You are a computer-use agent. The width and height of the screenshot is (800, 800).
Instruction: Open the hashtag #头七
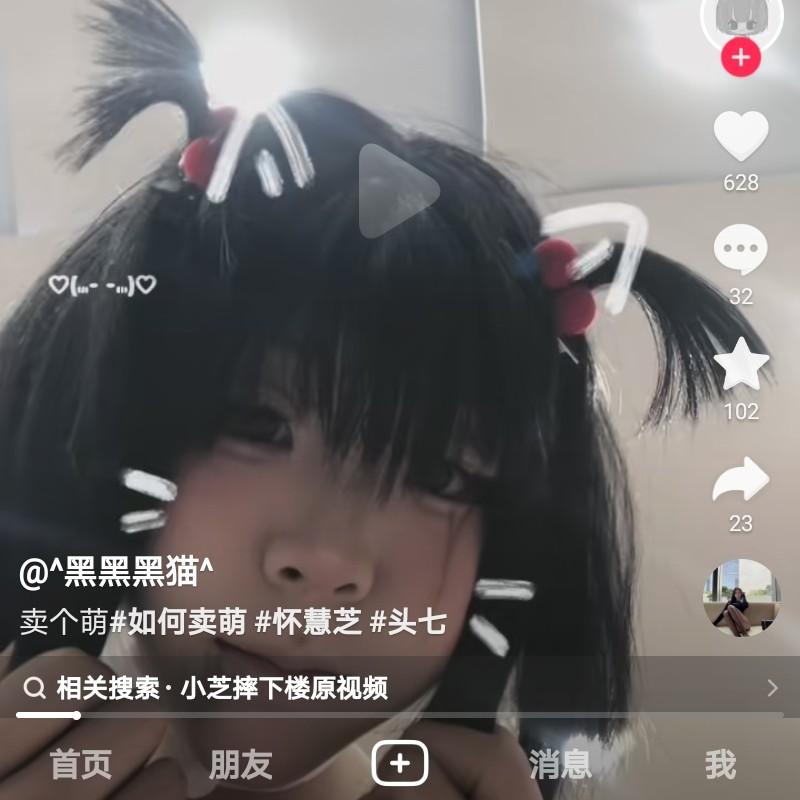click(x=407, y=622)
